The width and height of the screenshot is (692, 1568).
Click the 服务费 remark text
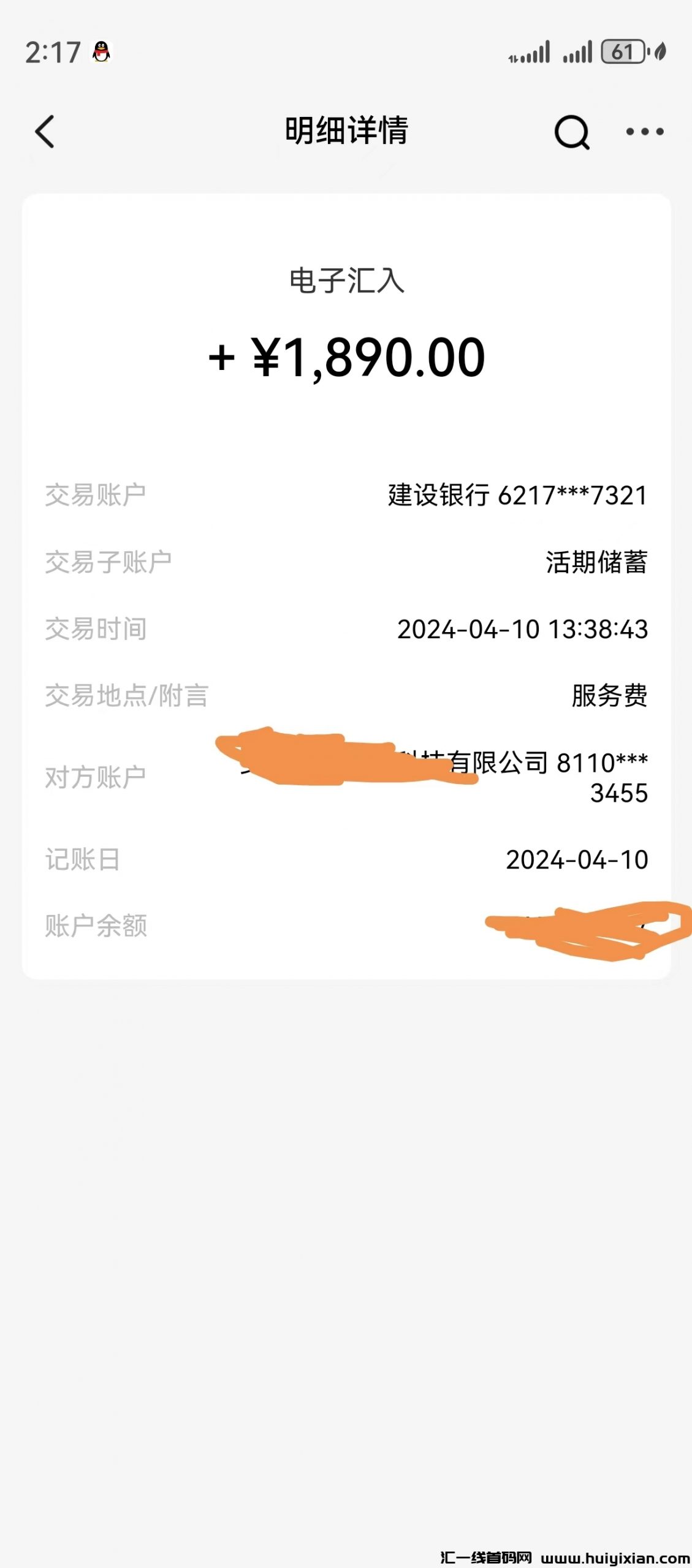pyautogui.click(x=610, y=695)
